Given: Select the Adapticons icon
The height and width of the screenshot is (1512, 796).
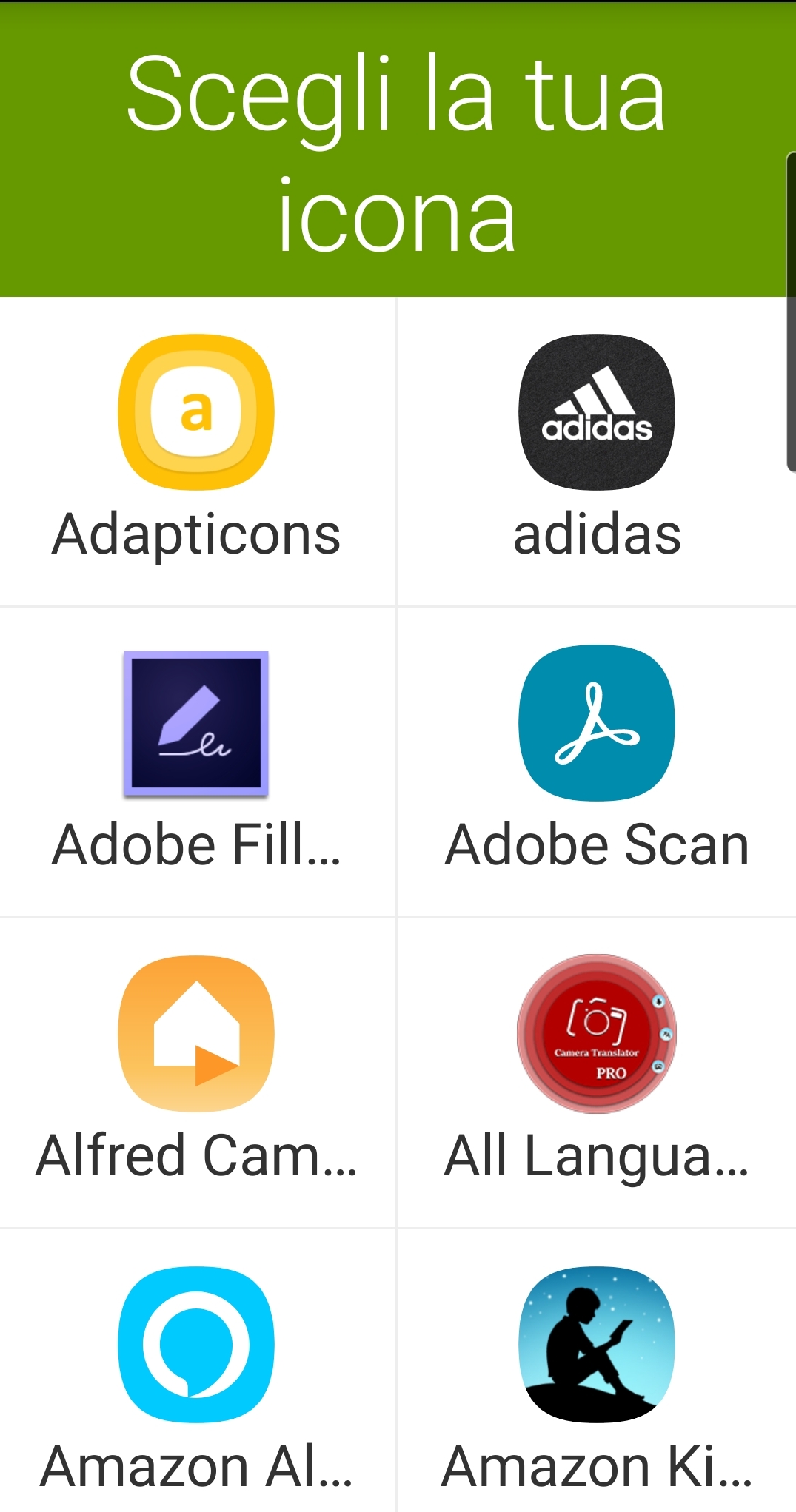Looking at the screenshot, I should [x=196, y=412].
